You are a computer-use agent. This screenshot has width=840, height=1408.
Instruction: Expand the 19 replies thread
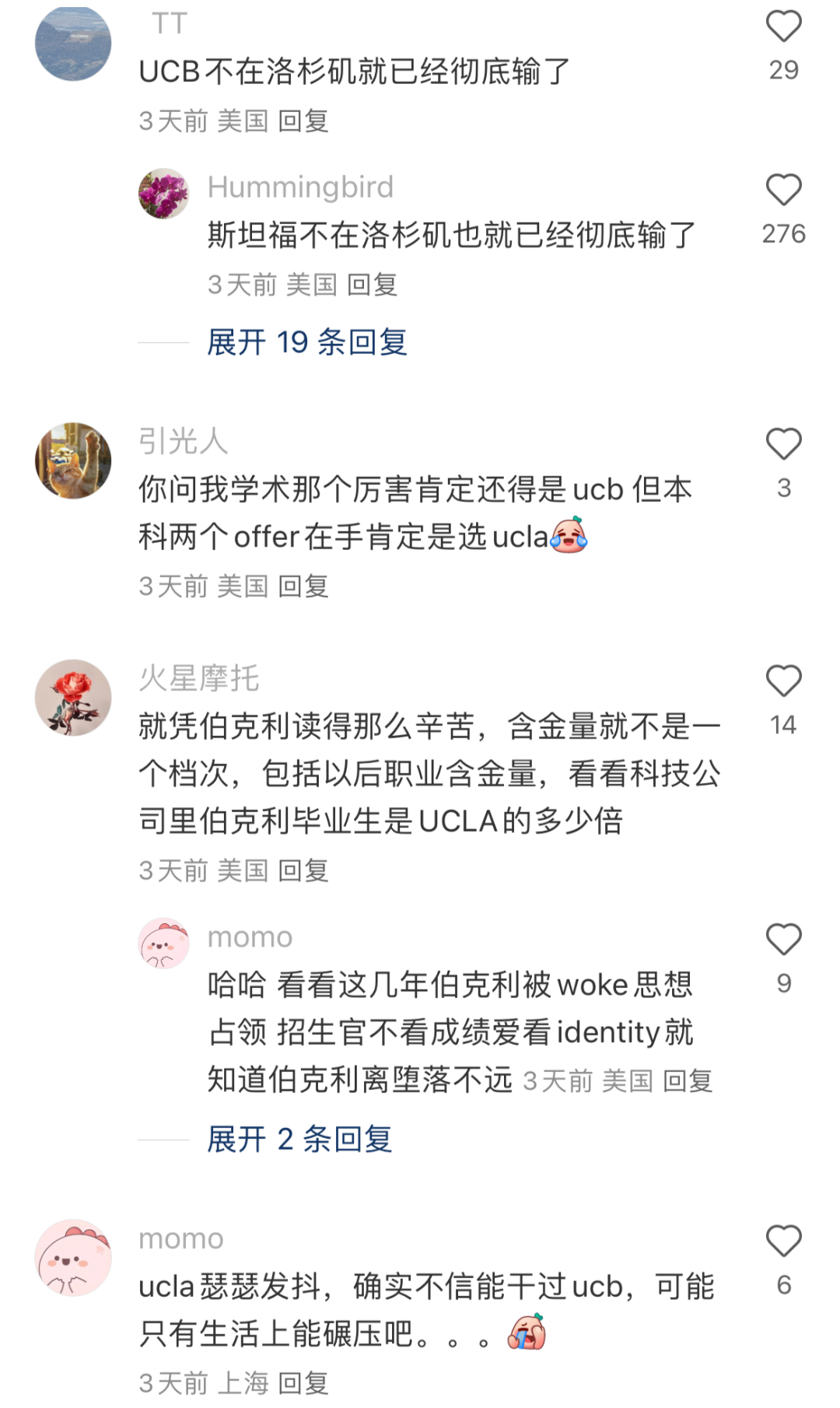coord(306,342)
